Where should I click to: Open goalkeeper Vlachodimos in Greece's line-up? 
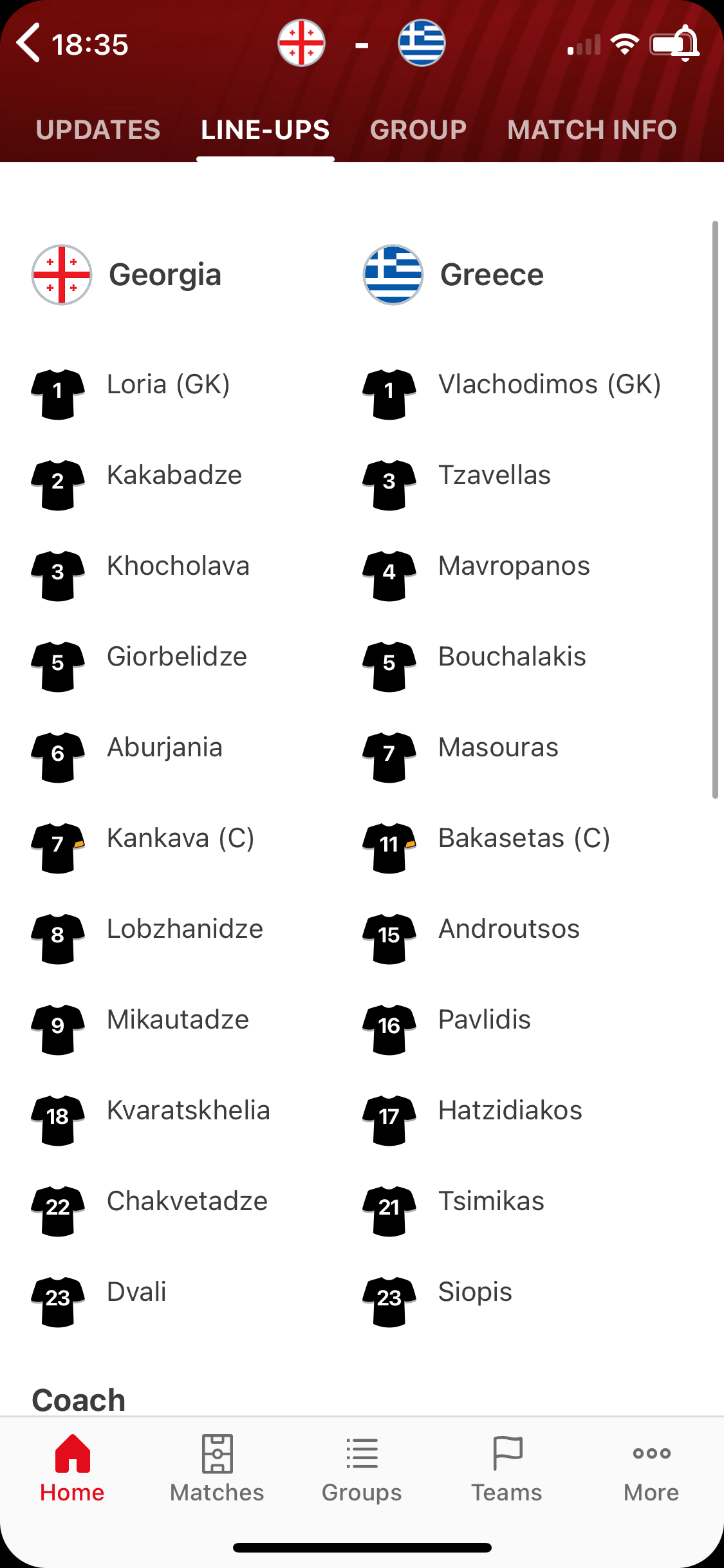pyautogui.click(x=549, y=385)
